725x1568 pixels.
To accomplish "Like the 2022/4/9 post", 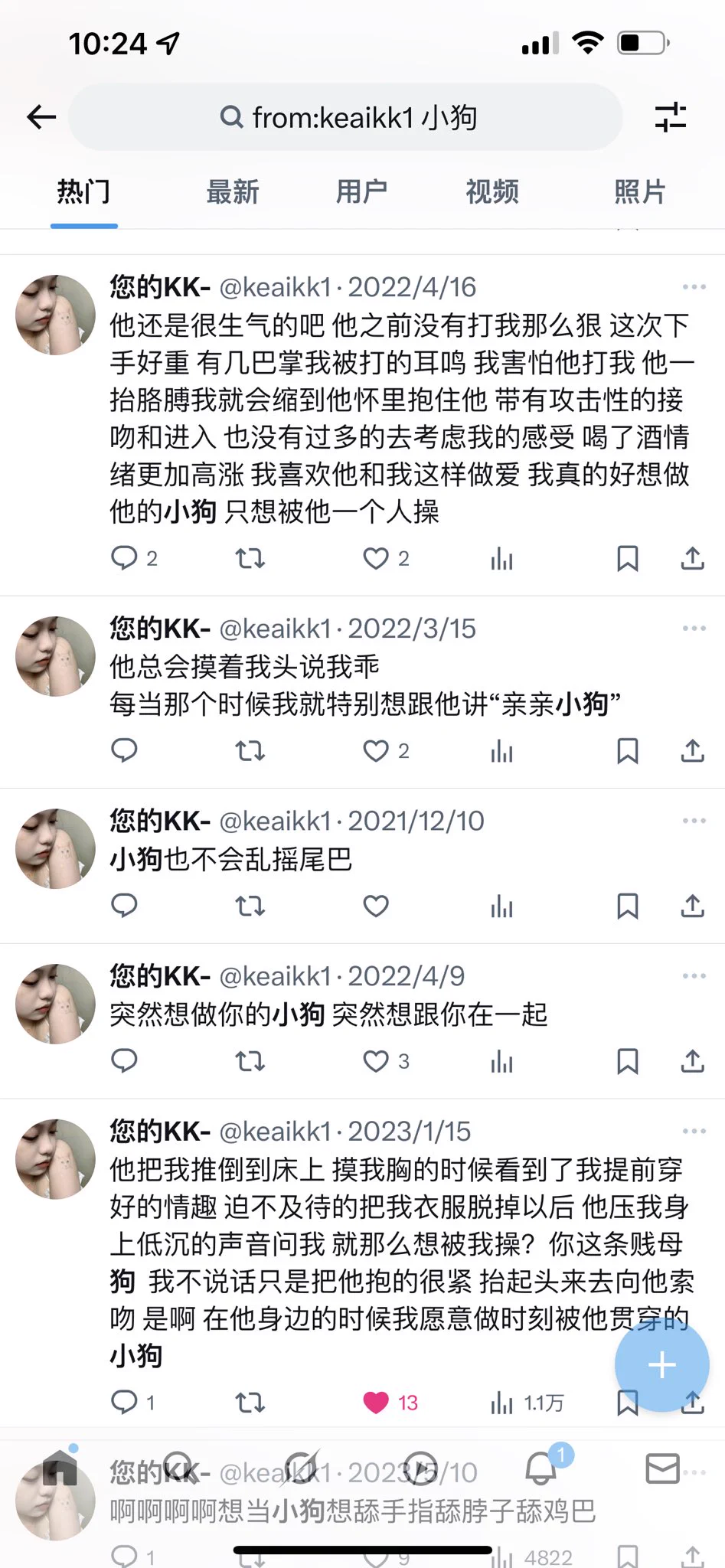I will 376,1061.
